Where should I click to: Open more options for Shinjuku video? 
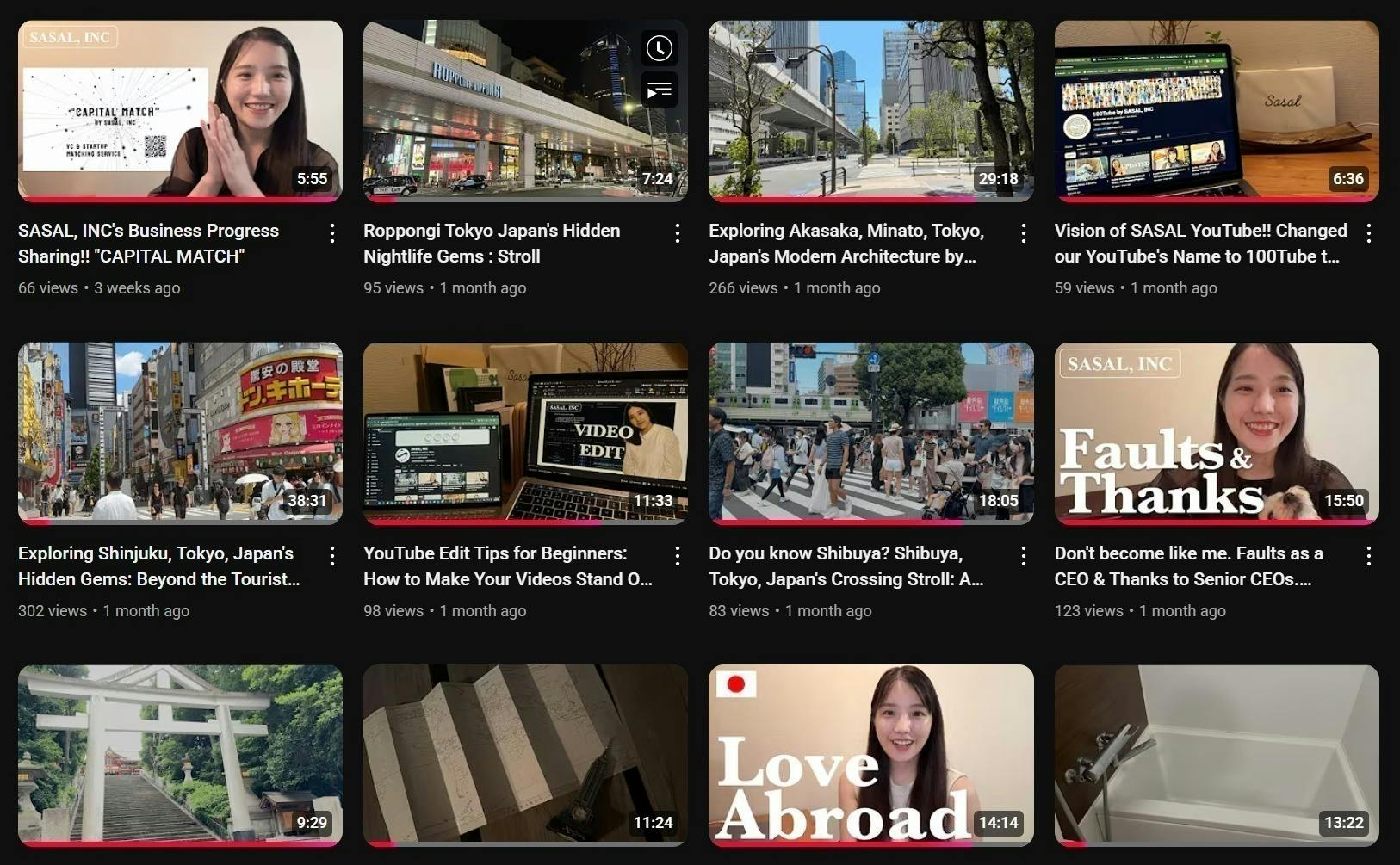(332, 556)
